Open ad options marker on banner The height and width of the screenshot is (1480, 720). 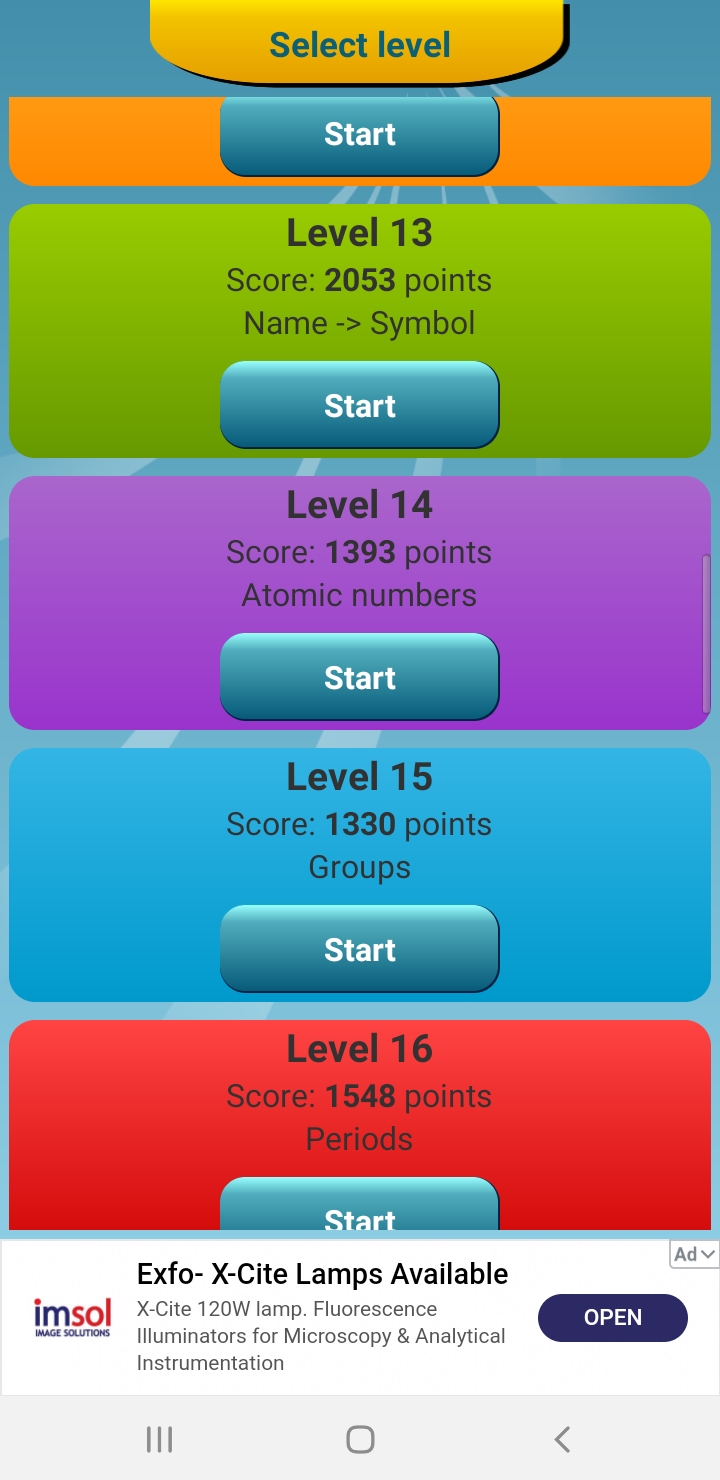(x=695, y=1254)
